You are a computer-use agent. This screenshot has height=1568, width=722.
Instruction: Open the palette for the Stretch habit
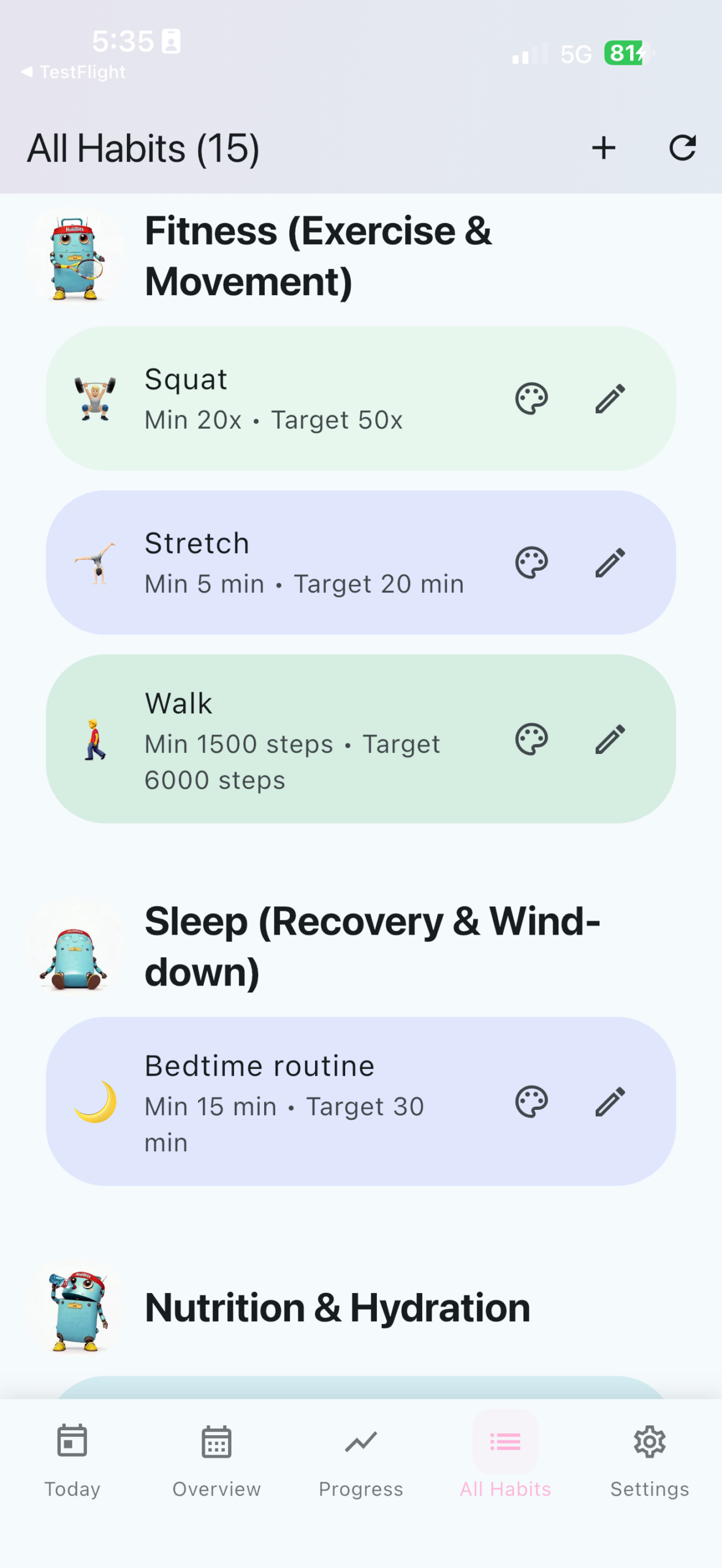click(531, 563)
